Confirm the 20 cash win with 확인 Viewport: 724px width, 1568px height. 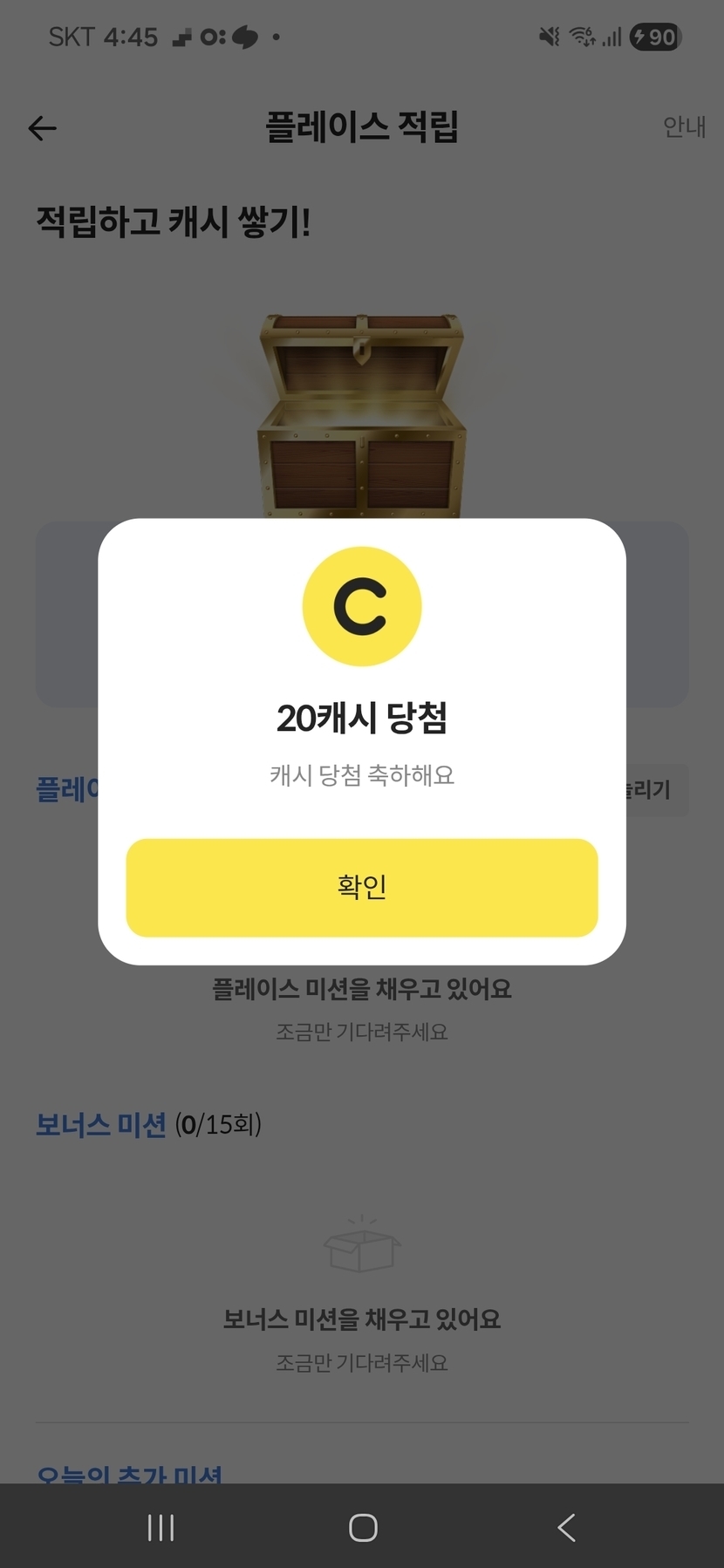pyautogui.click(x=362, y=888)
